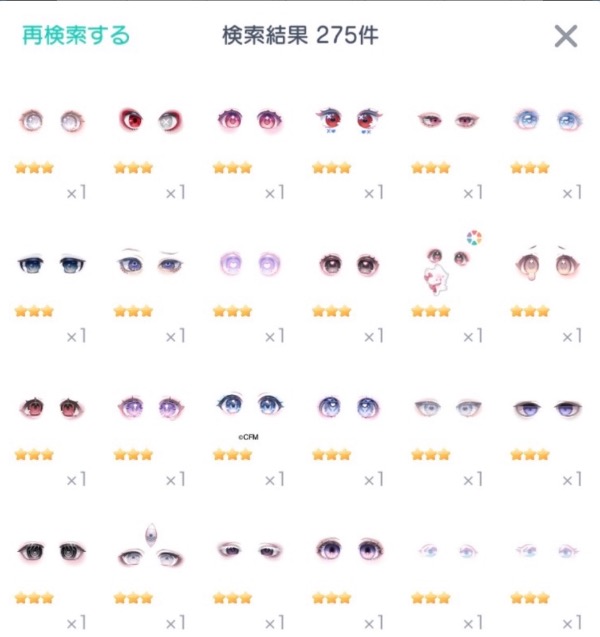Pick the eyes with a forehead gem
This screenshot has width=600, height=637.
coord(146,550)
